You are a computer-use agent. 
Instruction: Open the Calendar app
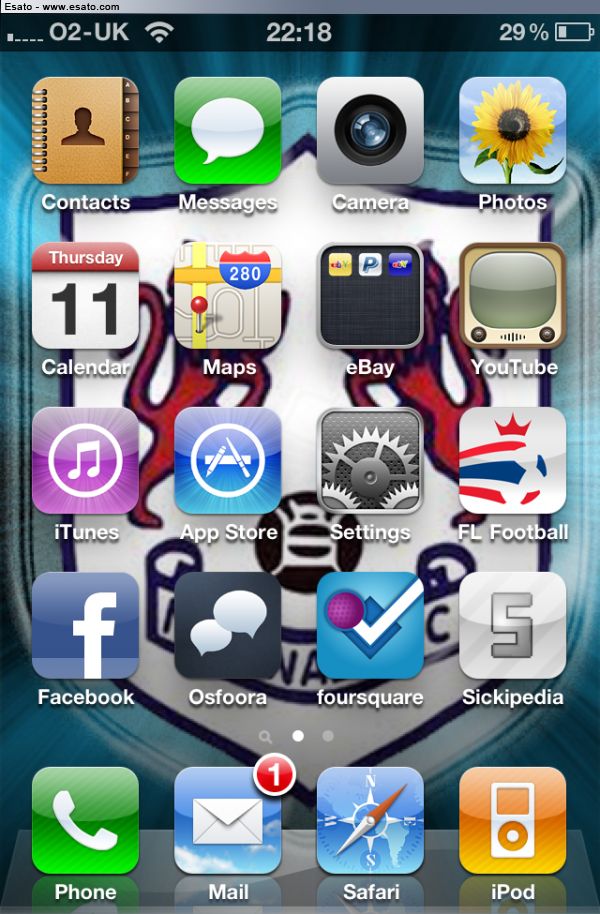(85, 296)
